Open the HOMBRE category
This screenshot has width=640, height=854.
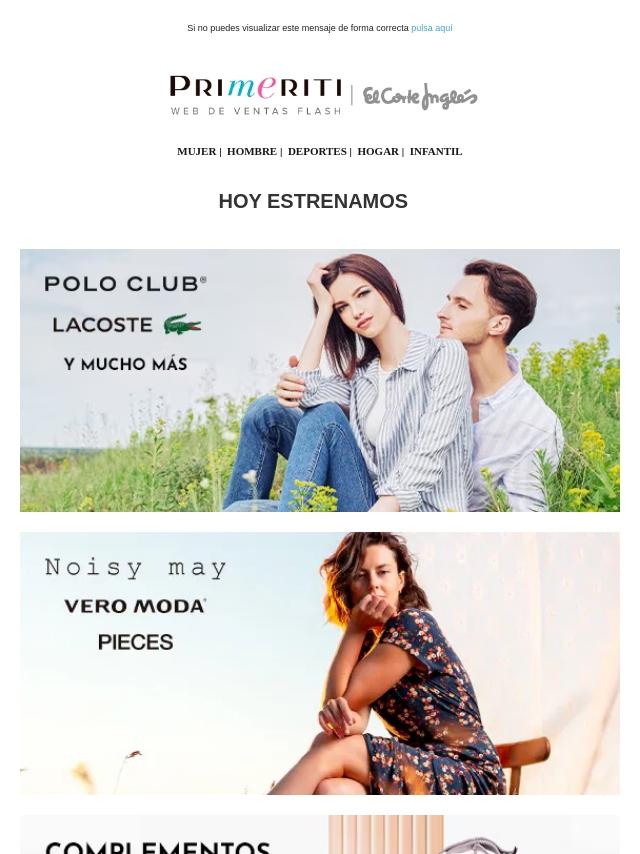[251, 151]
